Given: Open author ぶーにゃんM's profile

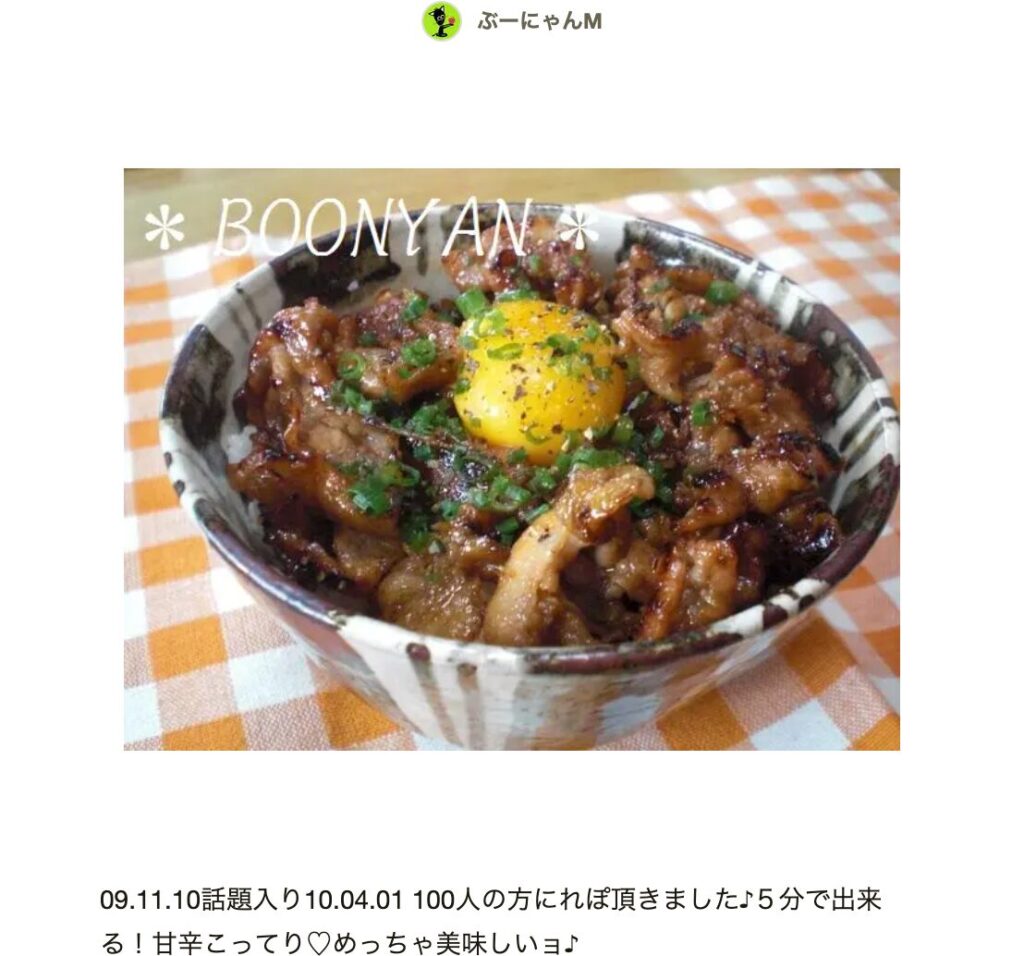Looking at the screenshot, I should (538, 21).
